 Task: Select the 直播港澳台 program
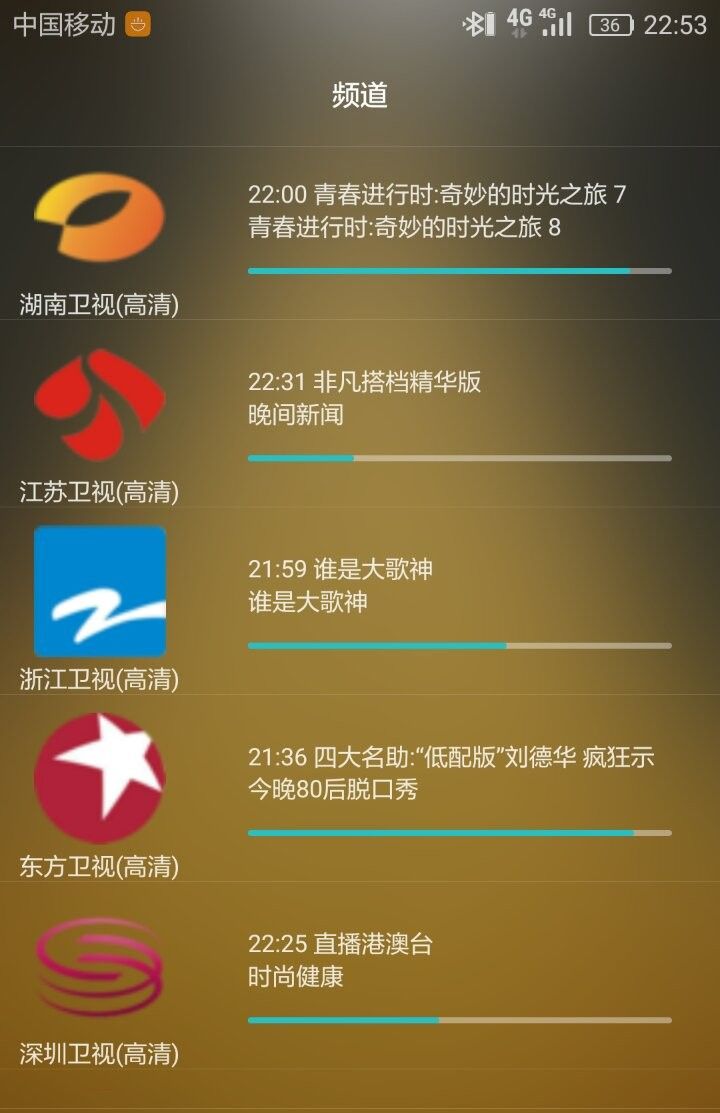pos(340,942)
